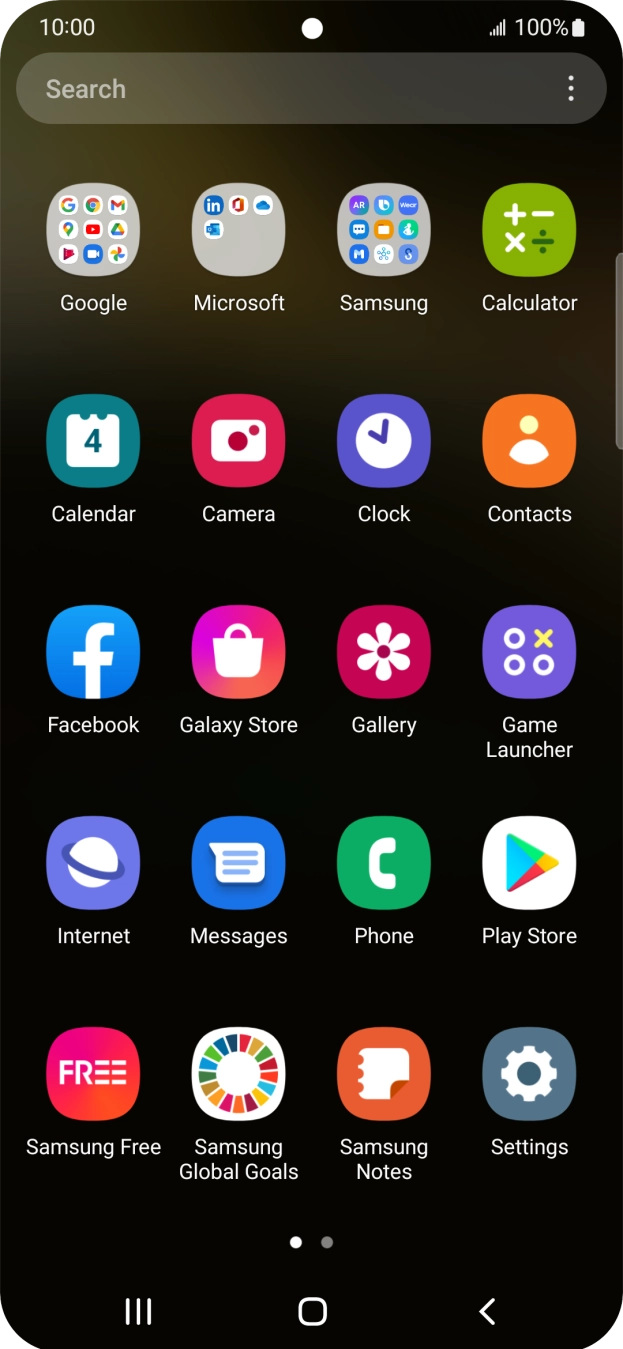The image size is (623, 1349).
Task: Open the three-dot overflow menu
Action: [571, 89]
